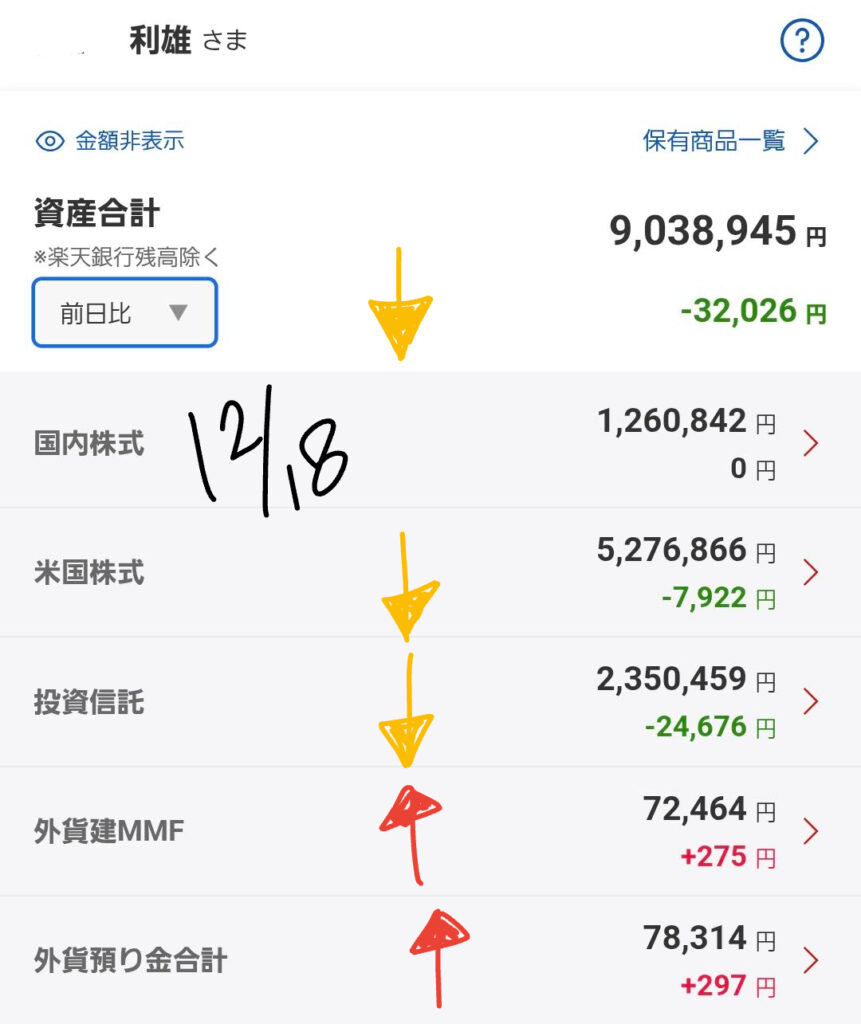Tap the 外貨預り金合計 row
The image size is (861, 1024).
pyautogui.click(x=430, y=961)
